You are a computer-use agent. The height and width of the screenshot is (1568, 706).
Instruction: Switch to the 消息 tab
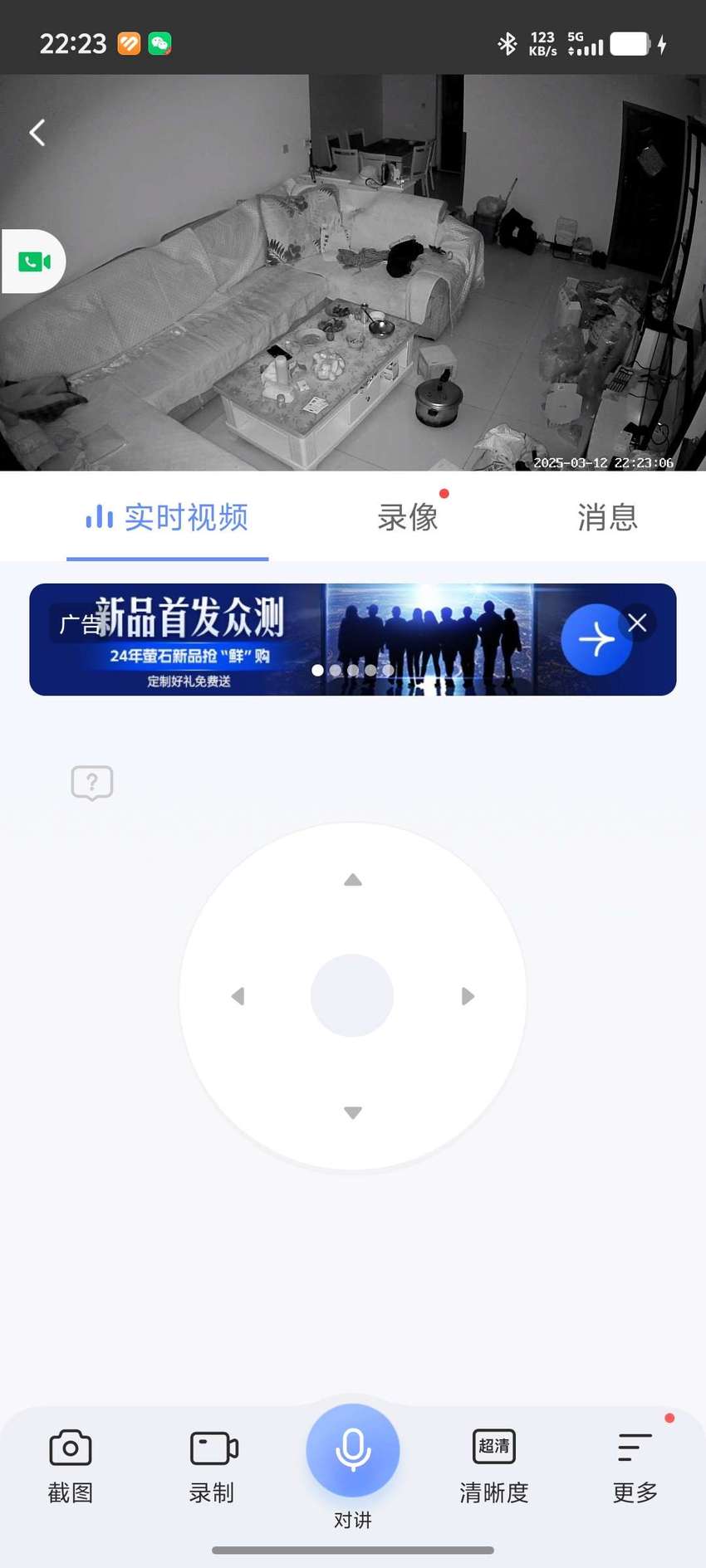607,517
